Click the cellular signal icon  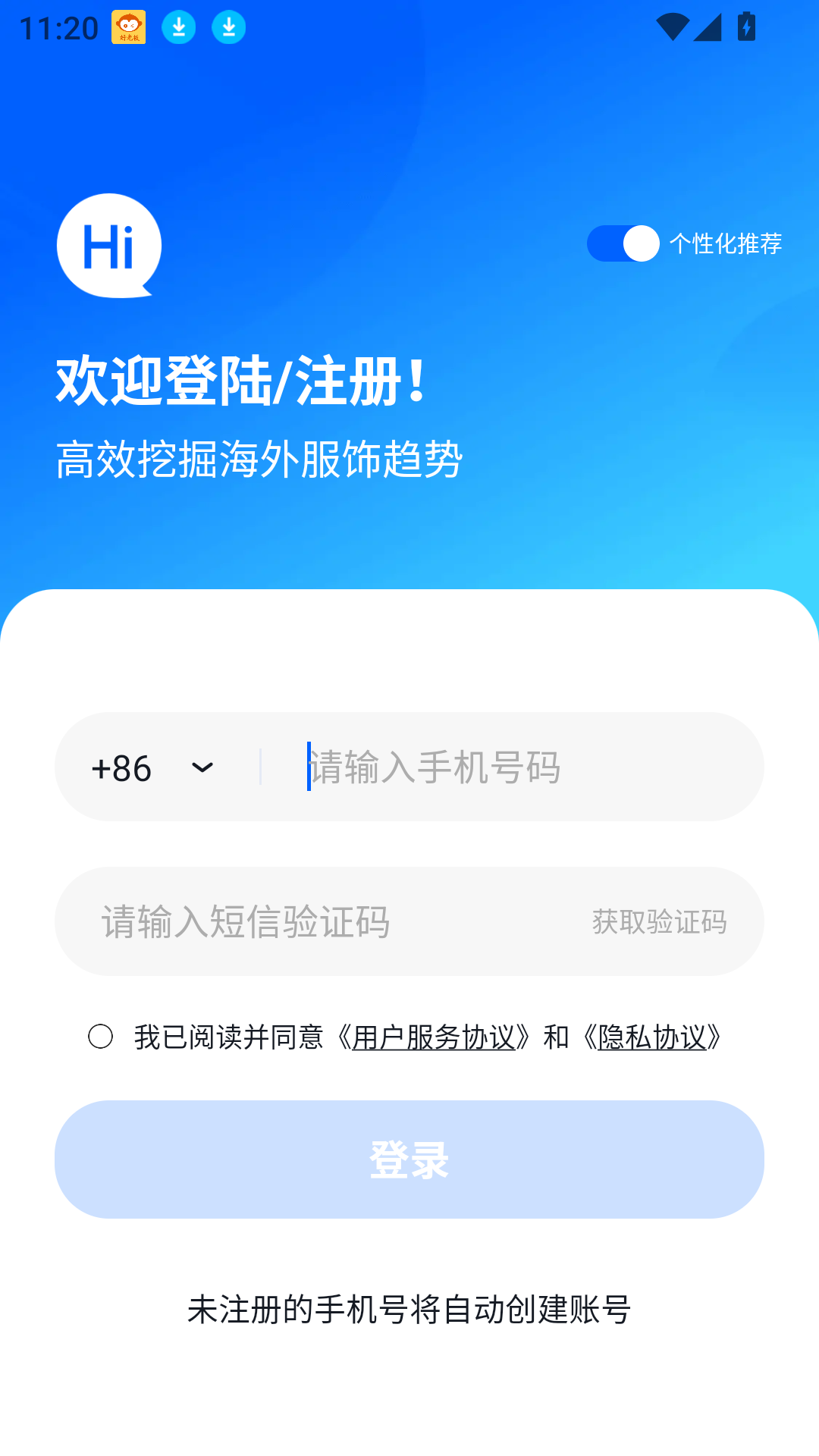click(709, 25)
